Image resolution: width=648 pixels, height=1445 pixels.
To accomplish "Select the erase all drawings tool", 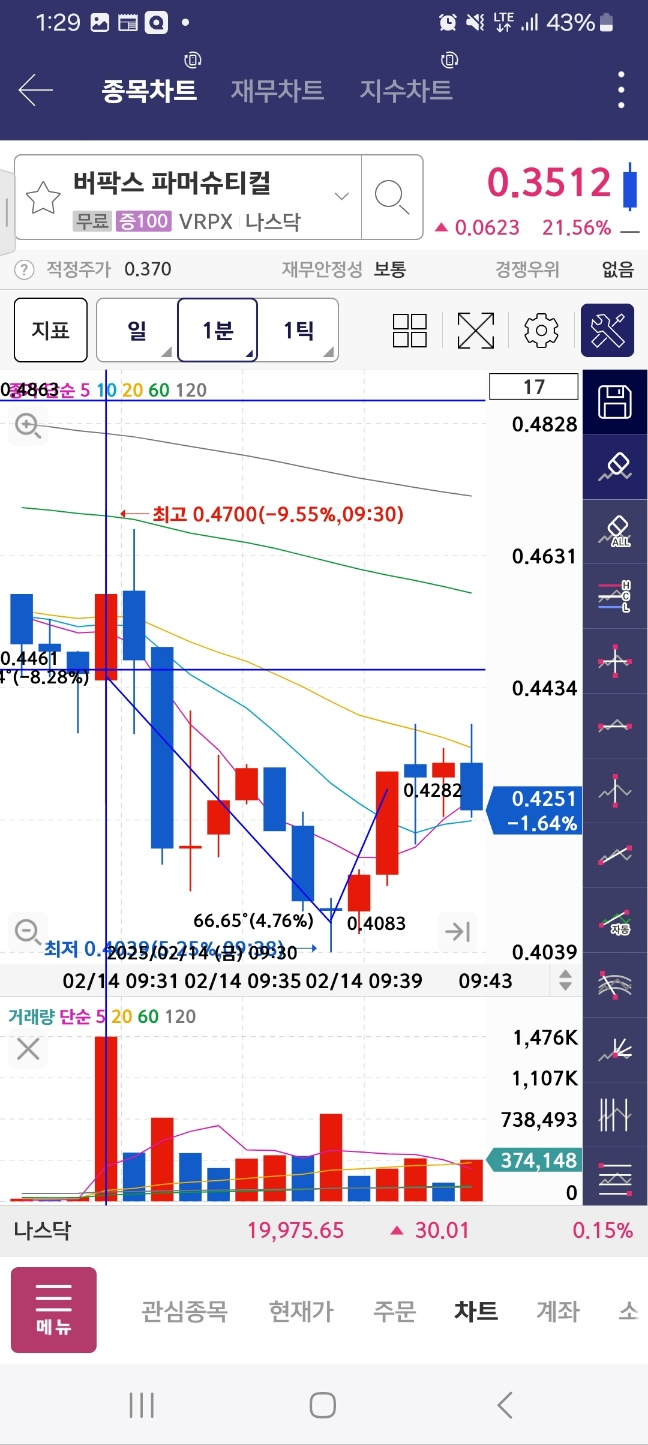I will tap(614, 530).
